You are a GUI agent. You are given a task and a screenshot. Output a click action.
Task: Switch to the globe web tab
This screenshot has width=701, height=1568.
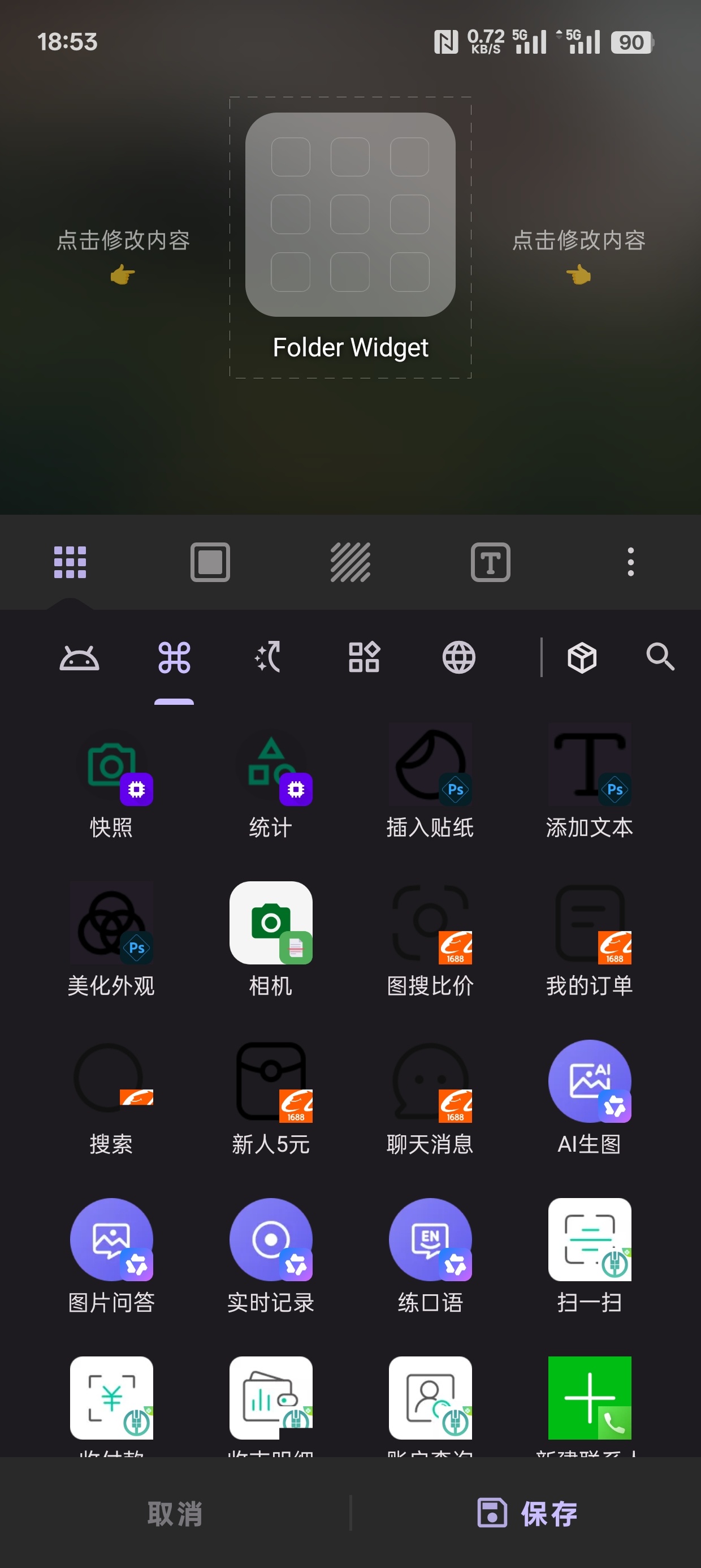coord(459,657)
